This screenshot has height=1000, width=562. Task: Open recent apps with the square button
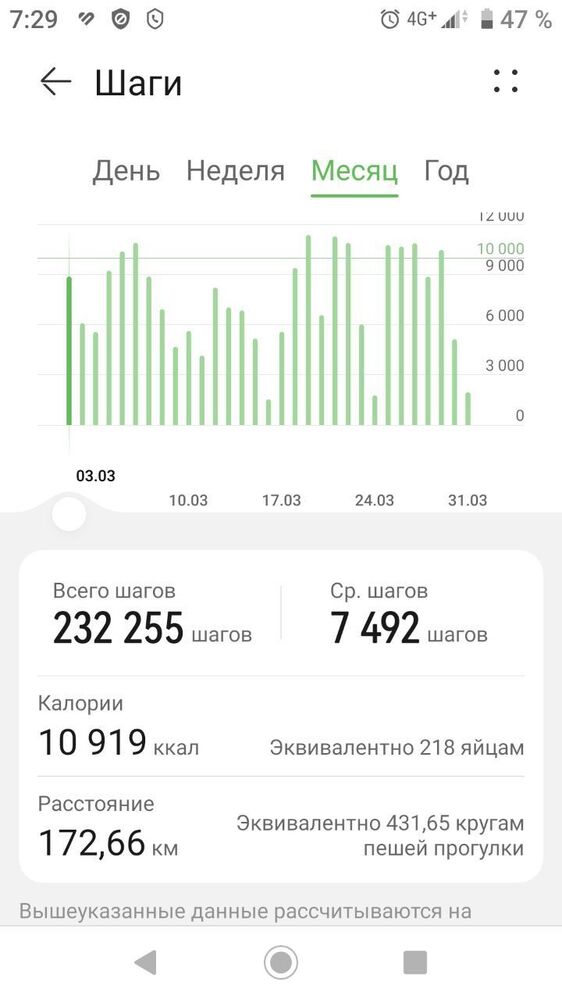415,962
